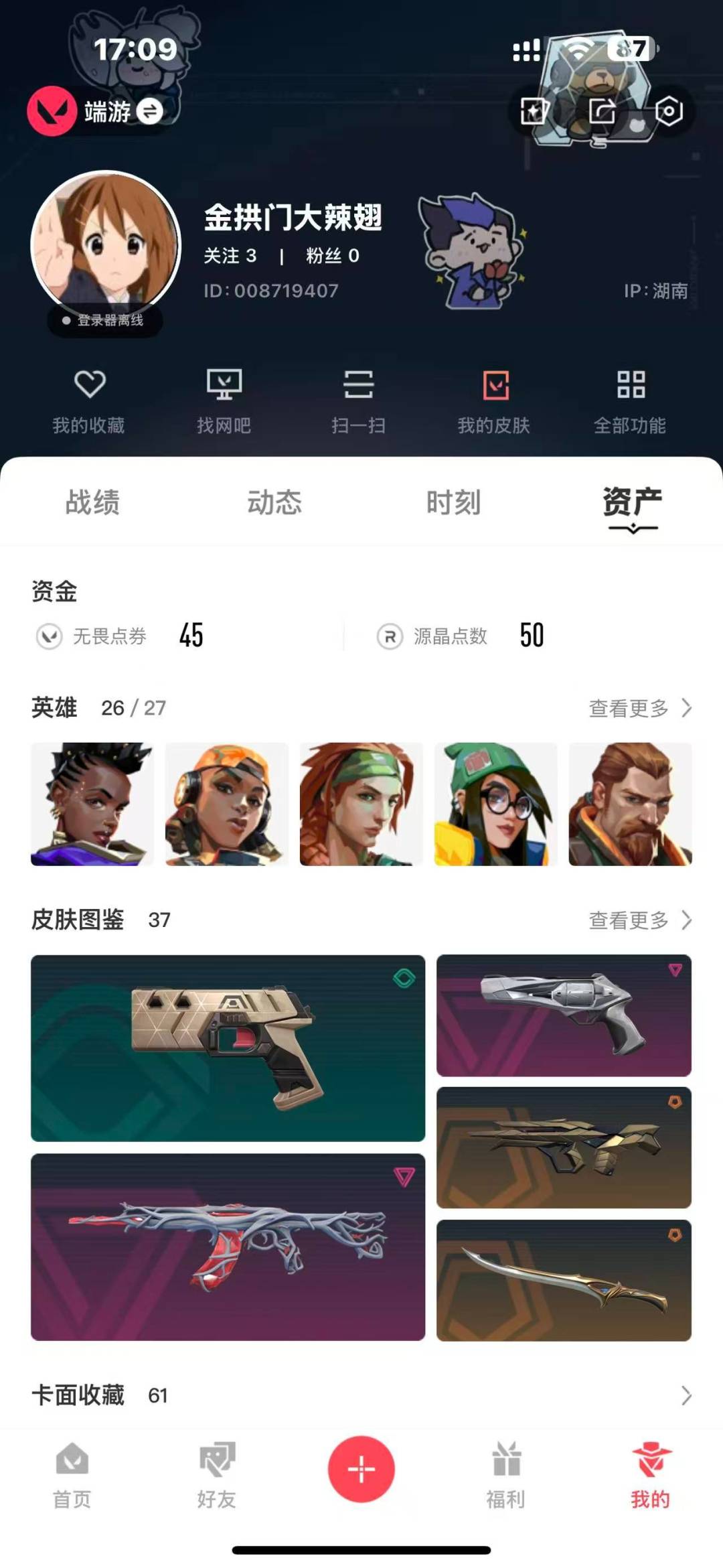Switch to the 动态 tab
Image resolution: width=723 pixels, height=1568 pixels.
[274, 502]
